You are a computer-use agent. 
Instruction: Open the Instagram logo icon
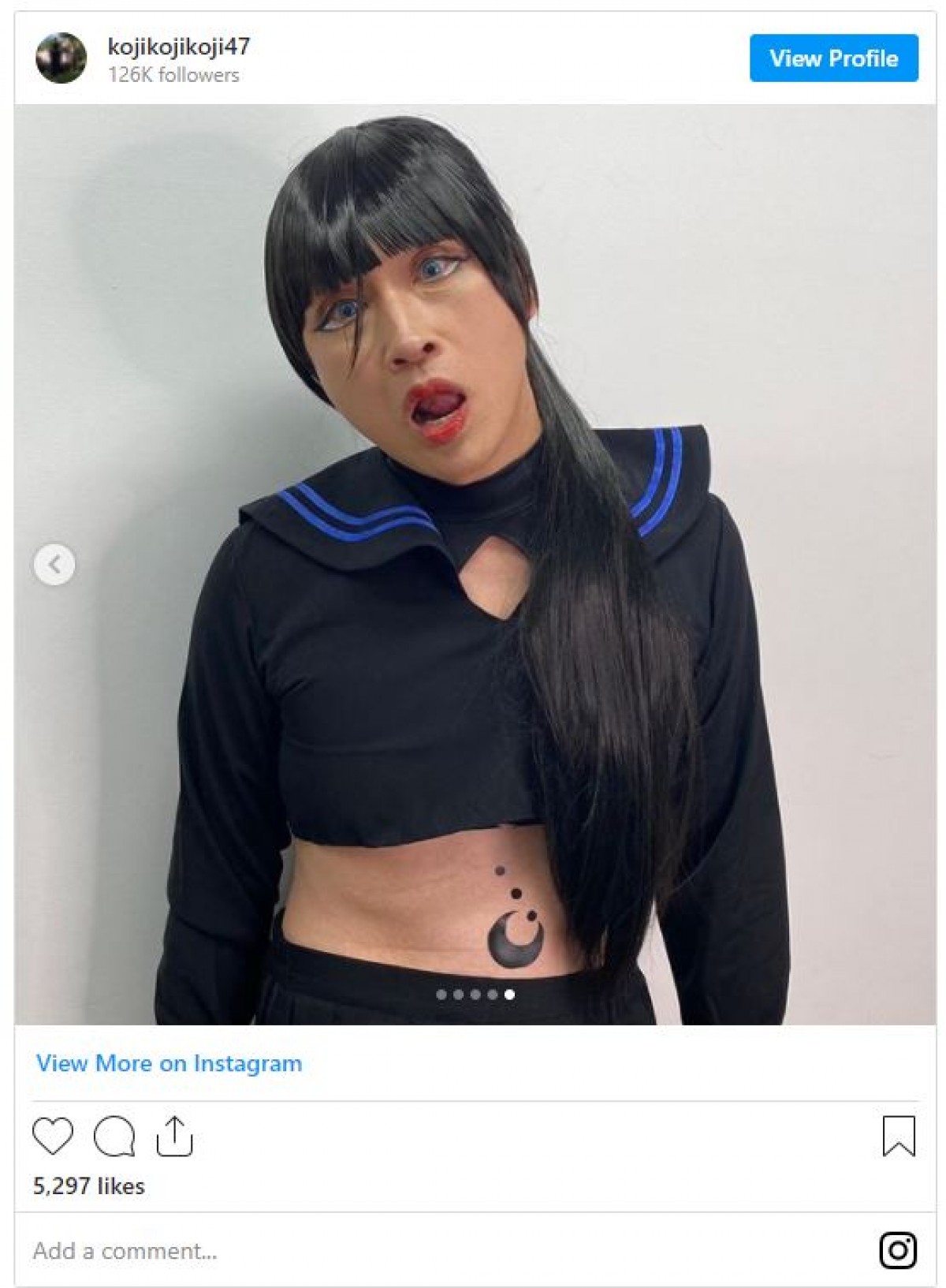tap(897, 1250)
